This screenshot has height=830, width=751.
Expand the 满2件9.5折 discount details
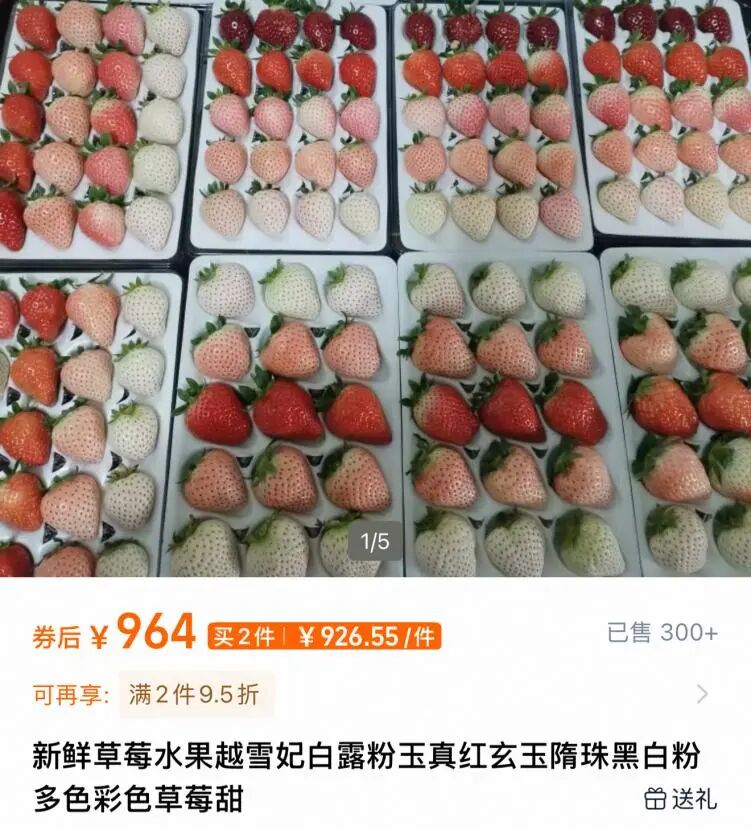coord(702,694)
